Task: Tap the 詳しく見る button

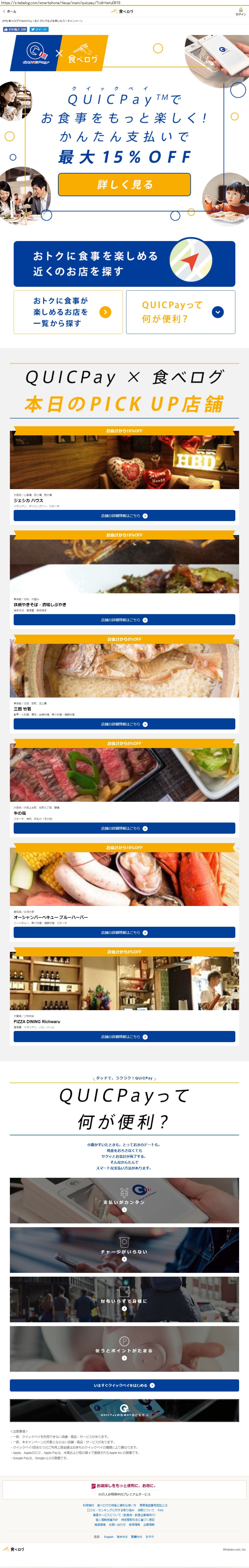Action: coord(124,184)
